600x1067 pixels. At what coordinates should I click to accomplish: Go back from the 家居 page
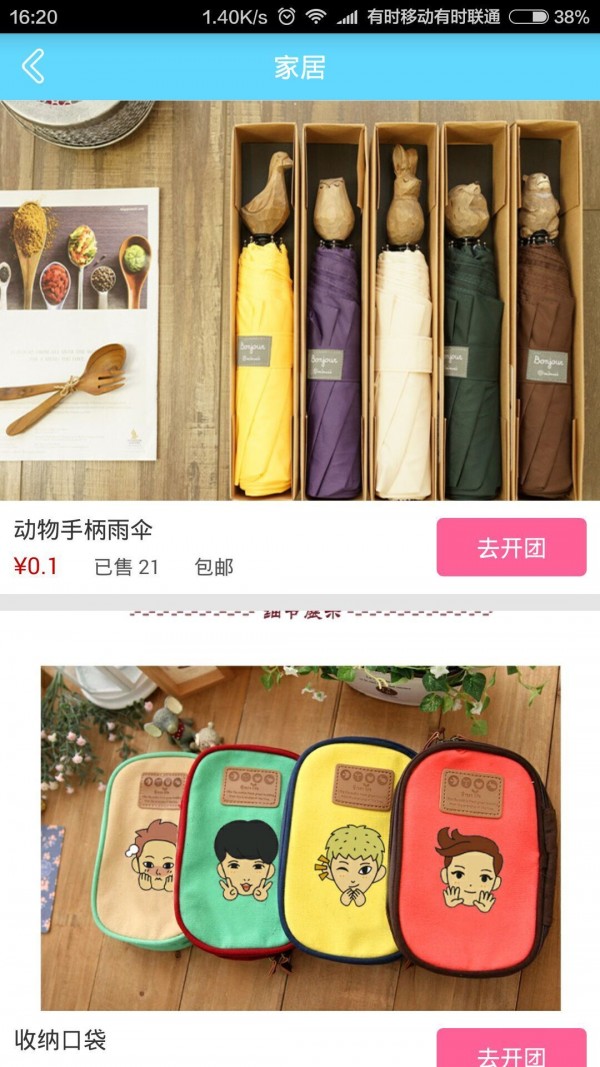coord(33,67)
